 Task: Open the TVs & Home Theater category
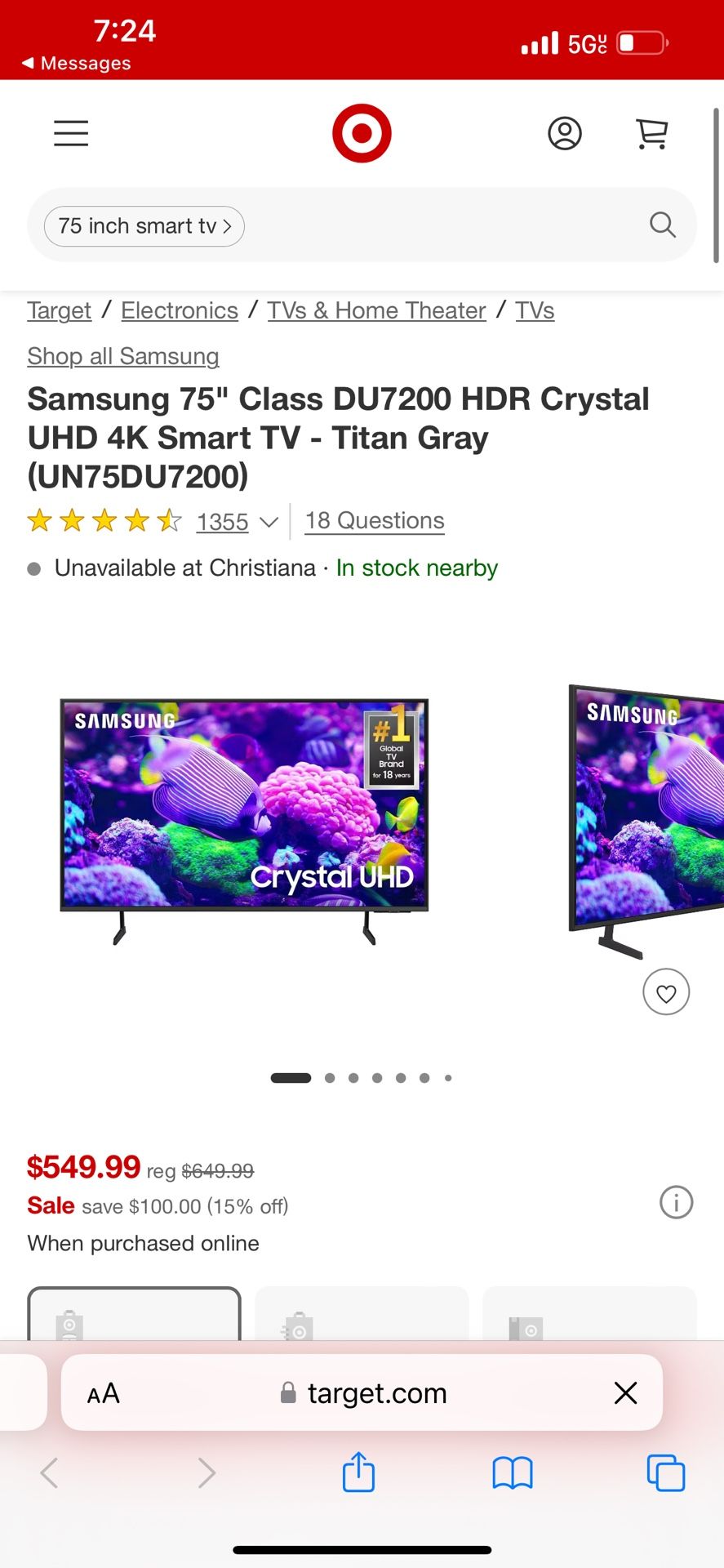click(x=376, y=310)
